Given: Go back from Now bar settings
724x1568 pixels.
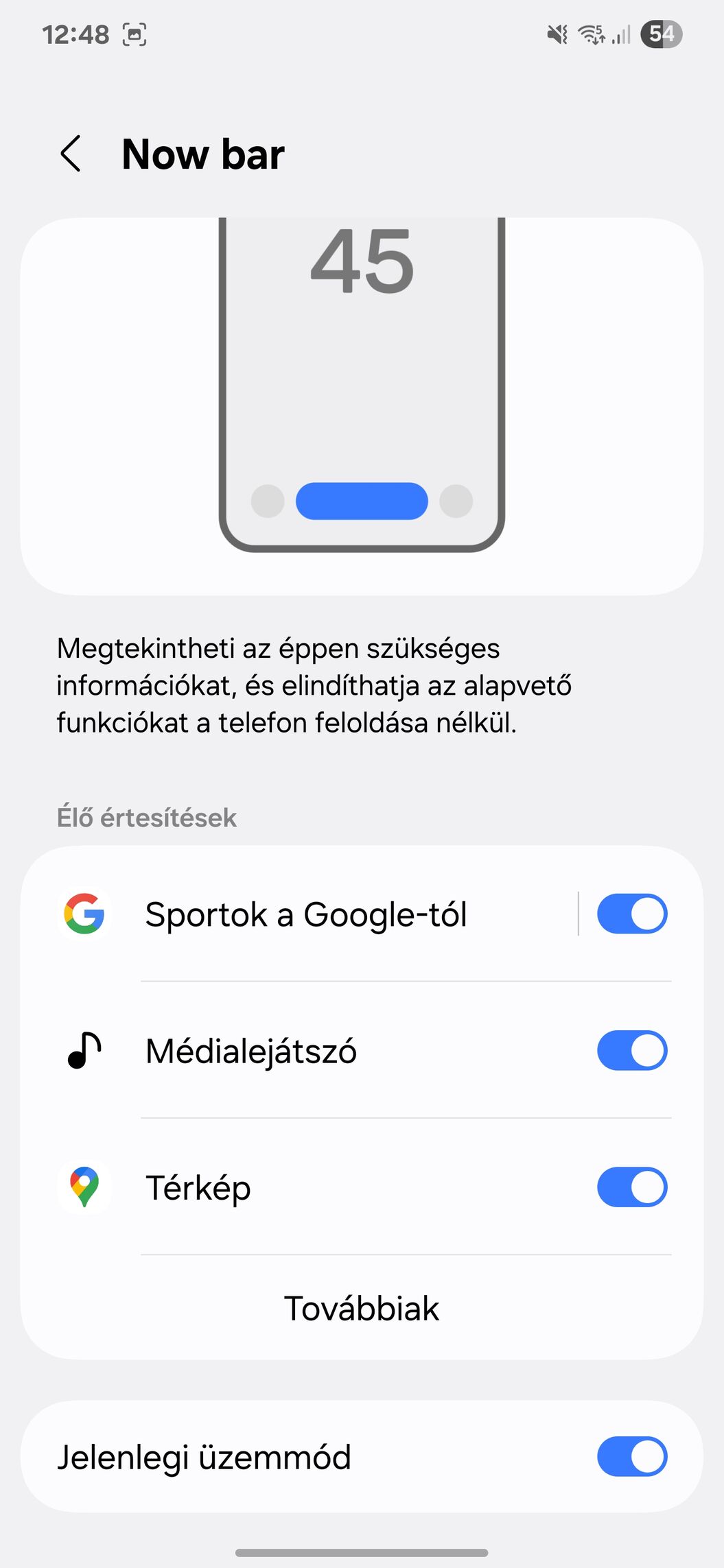Looking at the screenshot, I should pos(71,154).
